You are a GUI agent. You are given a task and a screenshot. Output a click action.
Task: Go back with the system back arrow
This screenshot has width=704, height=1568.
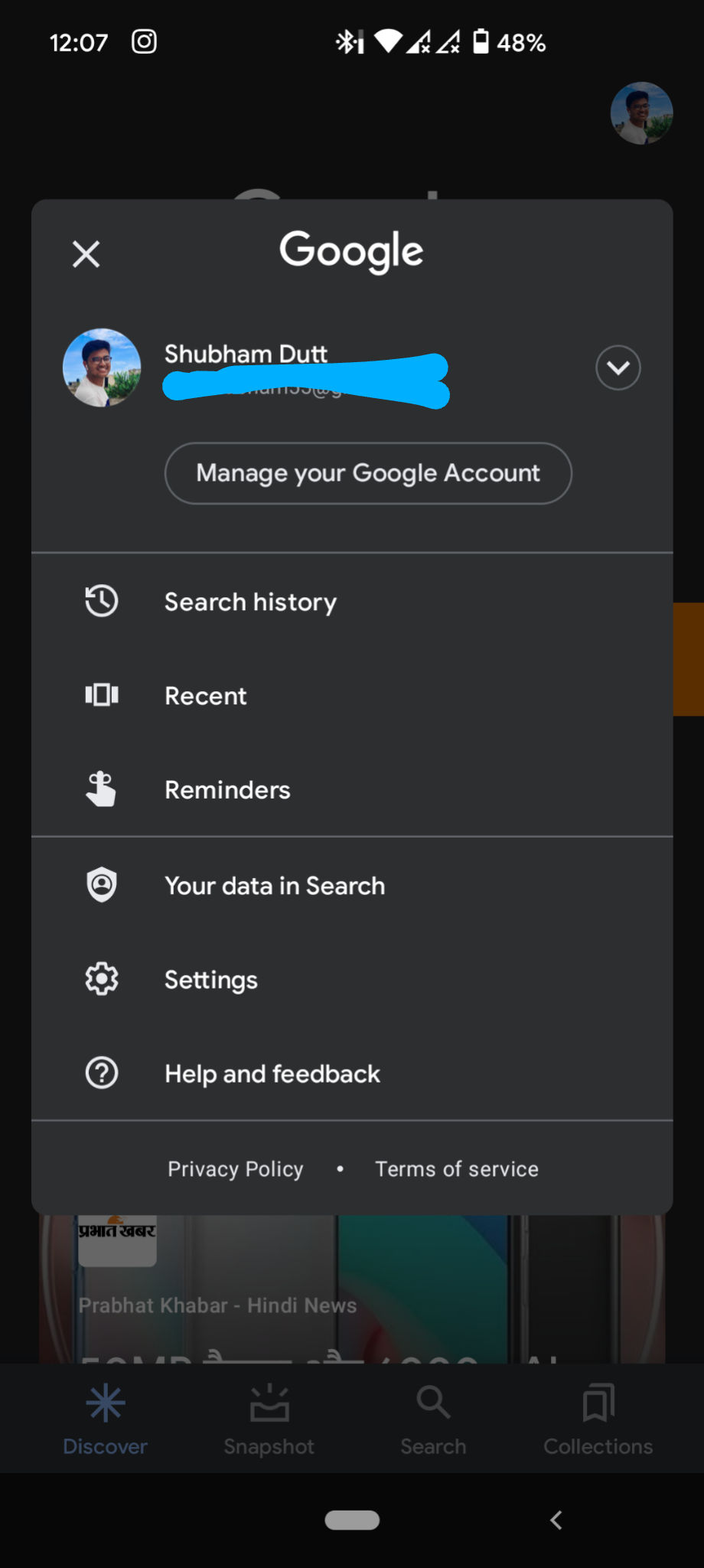556,1520
